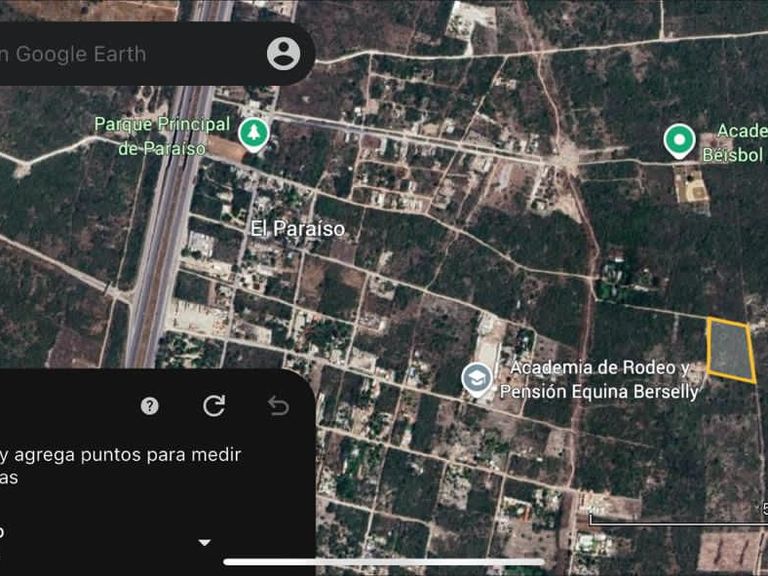Image resolution: width=768 pixels, height=576 pixels.
Task: Tap the Google Earth search field
Action: pos(125,53)
